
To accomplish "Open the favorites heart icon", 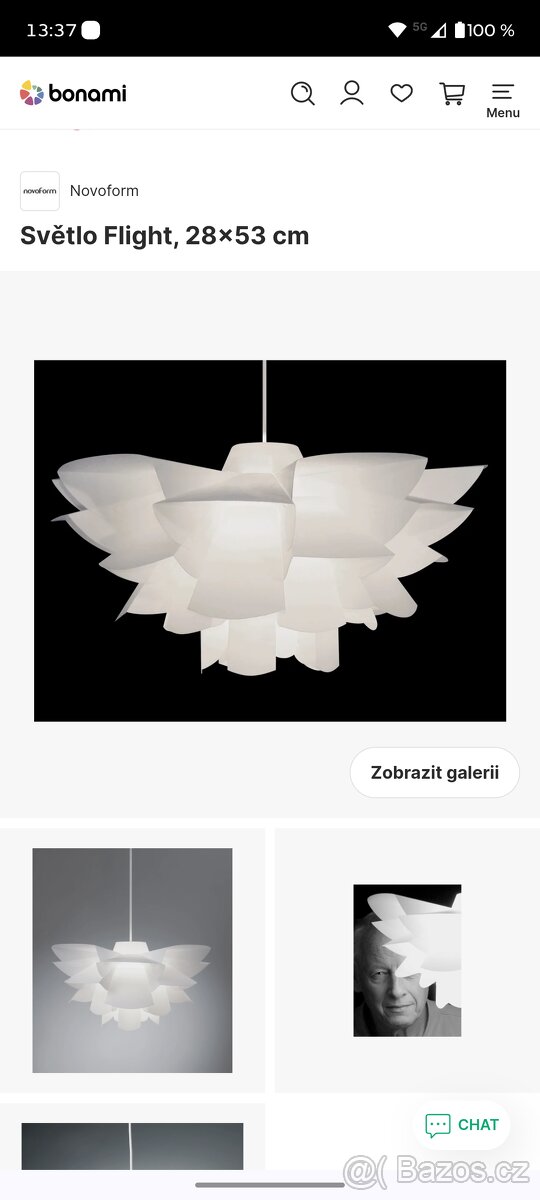I will point(401,93).
